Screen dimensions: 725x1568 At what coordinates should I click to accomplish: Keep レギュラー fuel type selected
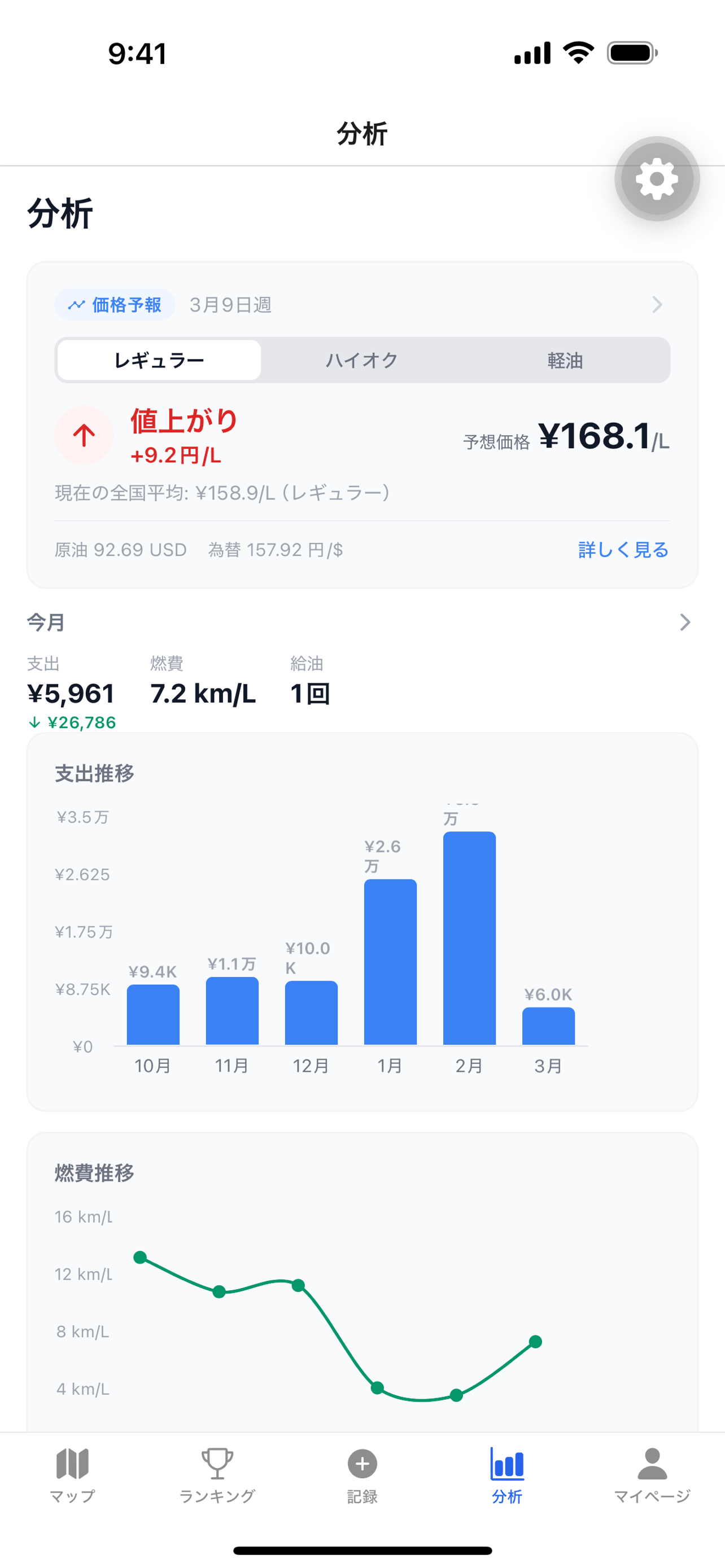click(158, 360)
